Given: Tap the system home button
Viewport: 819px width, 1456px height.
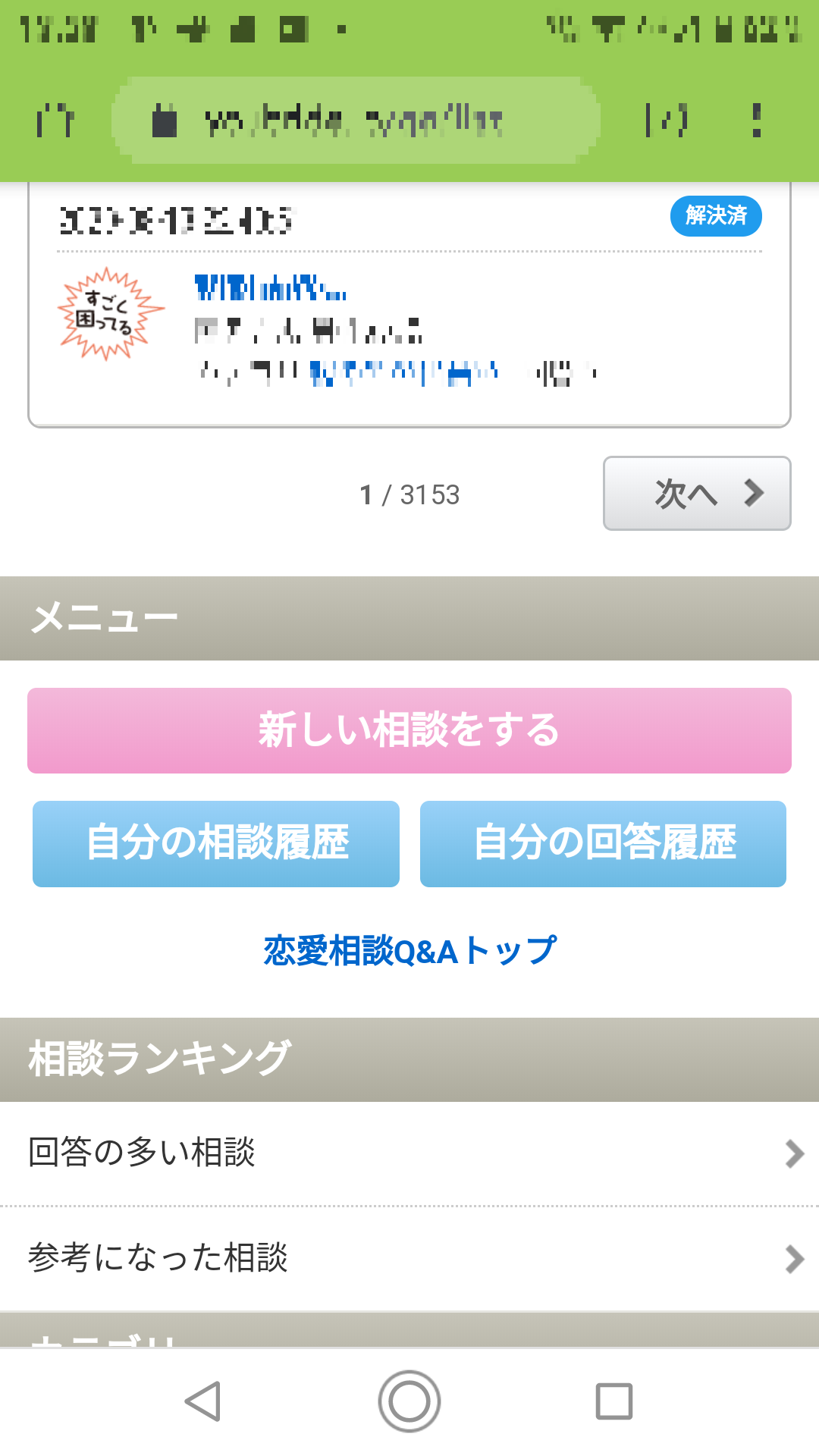Looking at the screenshot, I should pos(409,1401).
